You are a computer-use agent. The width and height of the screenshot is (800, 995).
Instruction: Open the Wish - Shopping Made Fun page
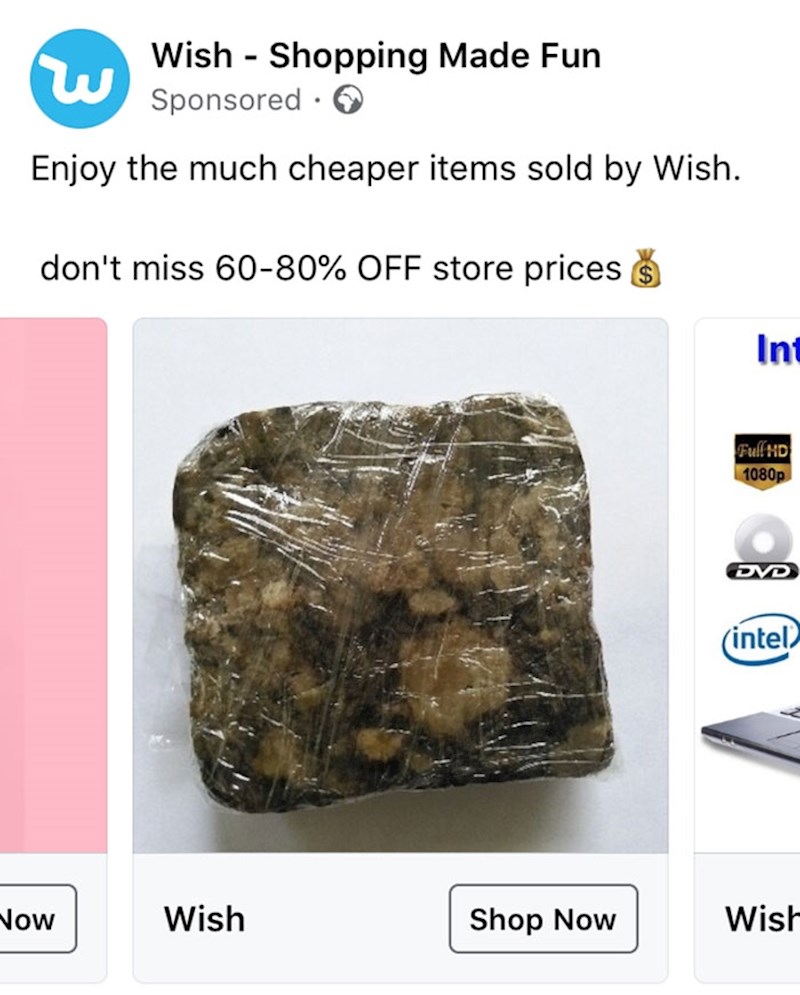pos(375,56)
